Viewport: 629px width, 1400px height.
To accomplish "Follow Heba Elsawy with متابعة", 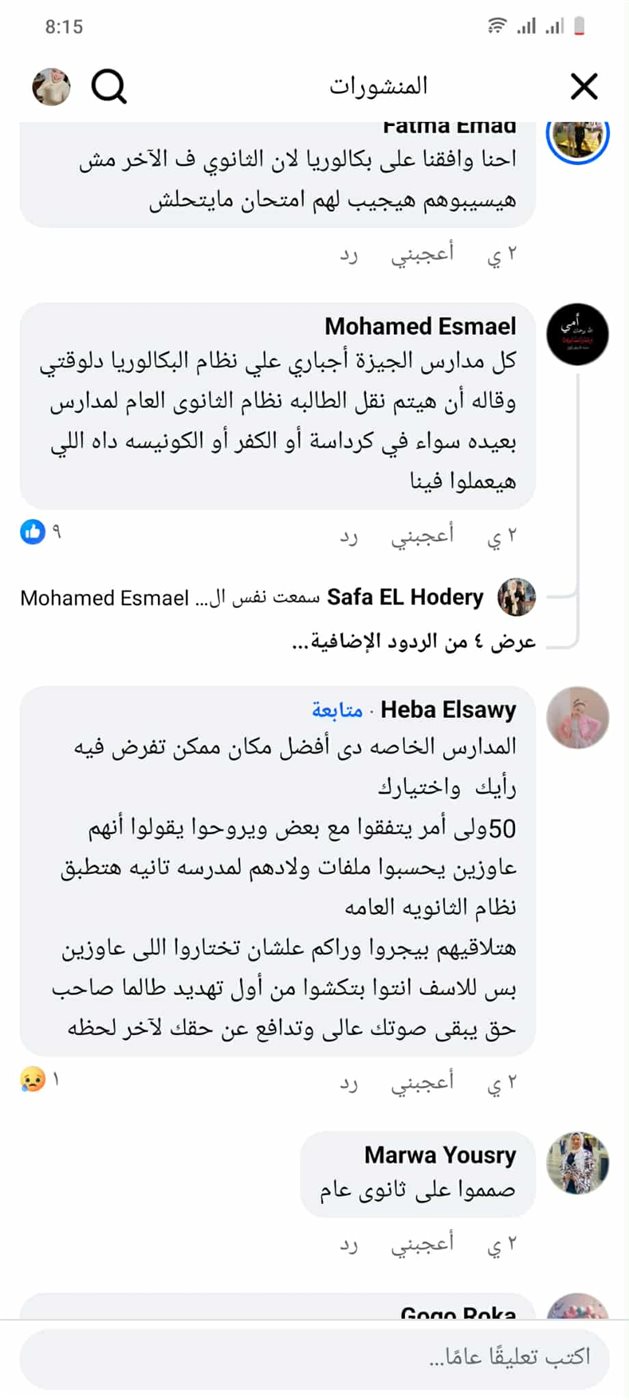I will tap(336, 710).
